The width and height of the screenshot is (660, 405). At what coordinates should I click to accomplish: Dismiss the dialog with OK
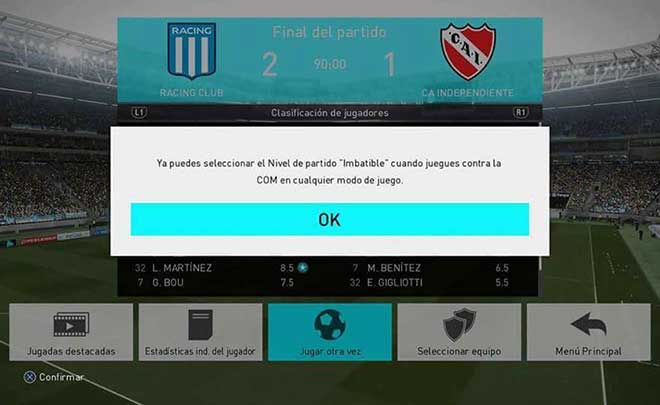click(x=329, y=219)
